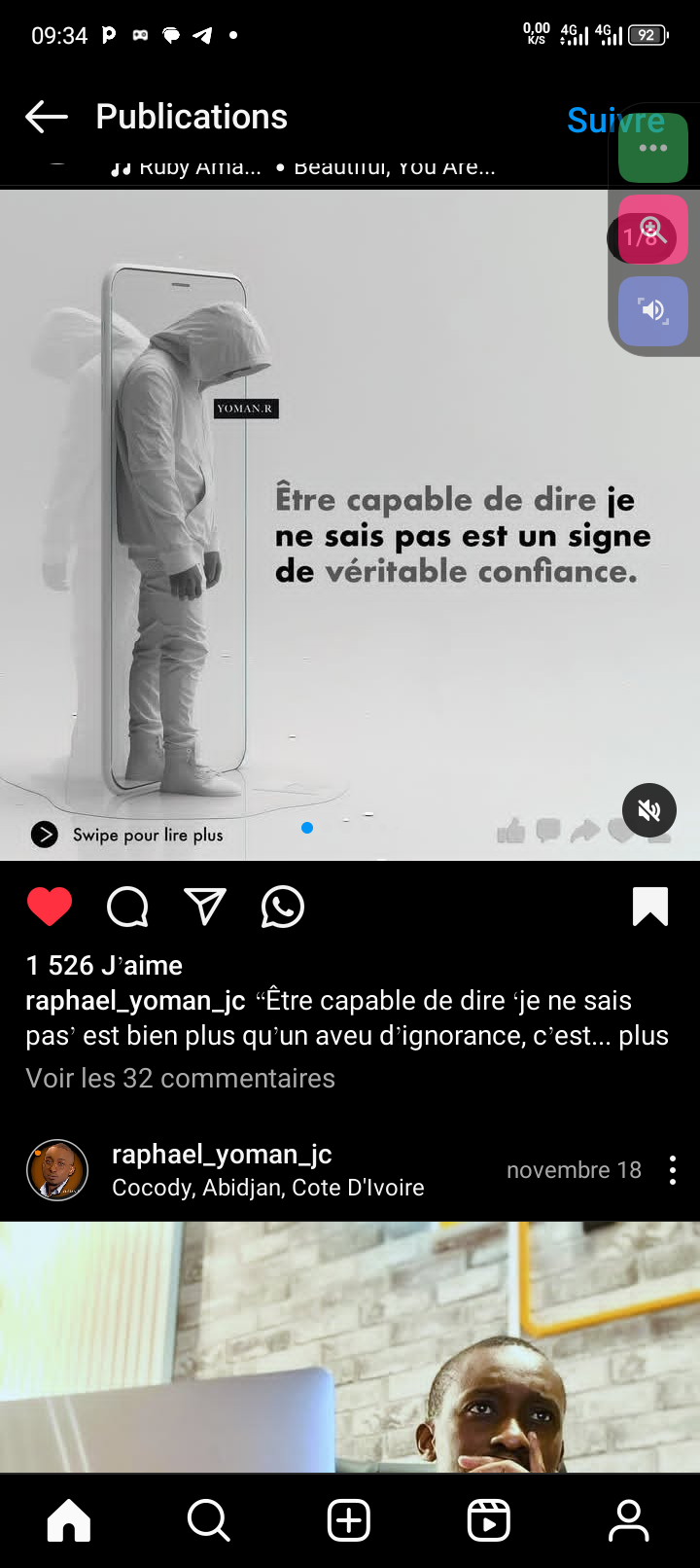Share the post on WhatsApp
This screenshot has height=1568, width=700.
click(x=283, y=908)
